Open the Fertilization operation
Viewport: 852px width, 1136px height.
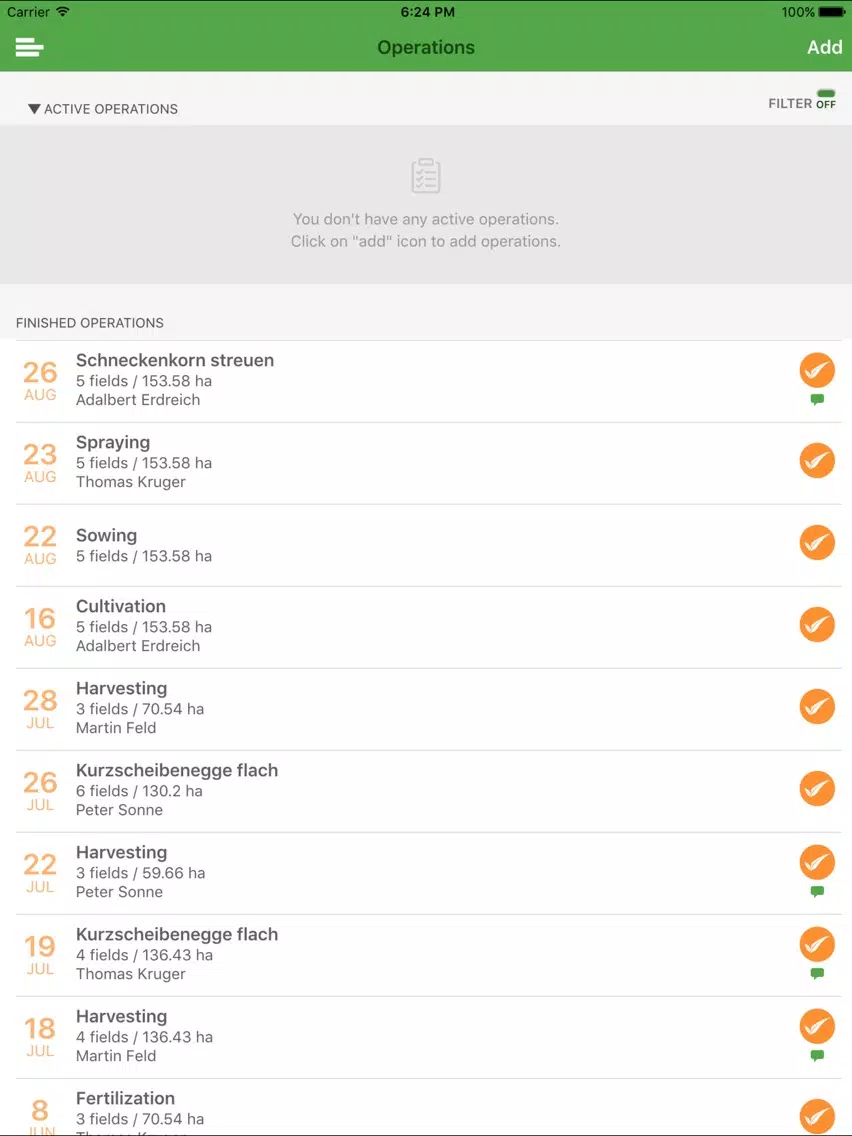[x=426, y=1107]
